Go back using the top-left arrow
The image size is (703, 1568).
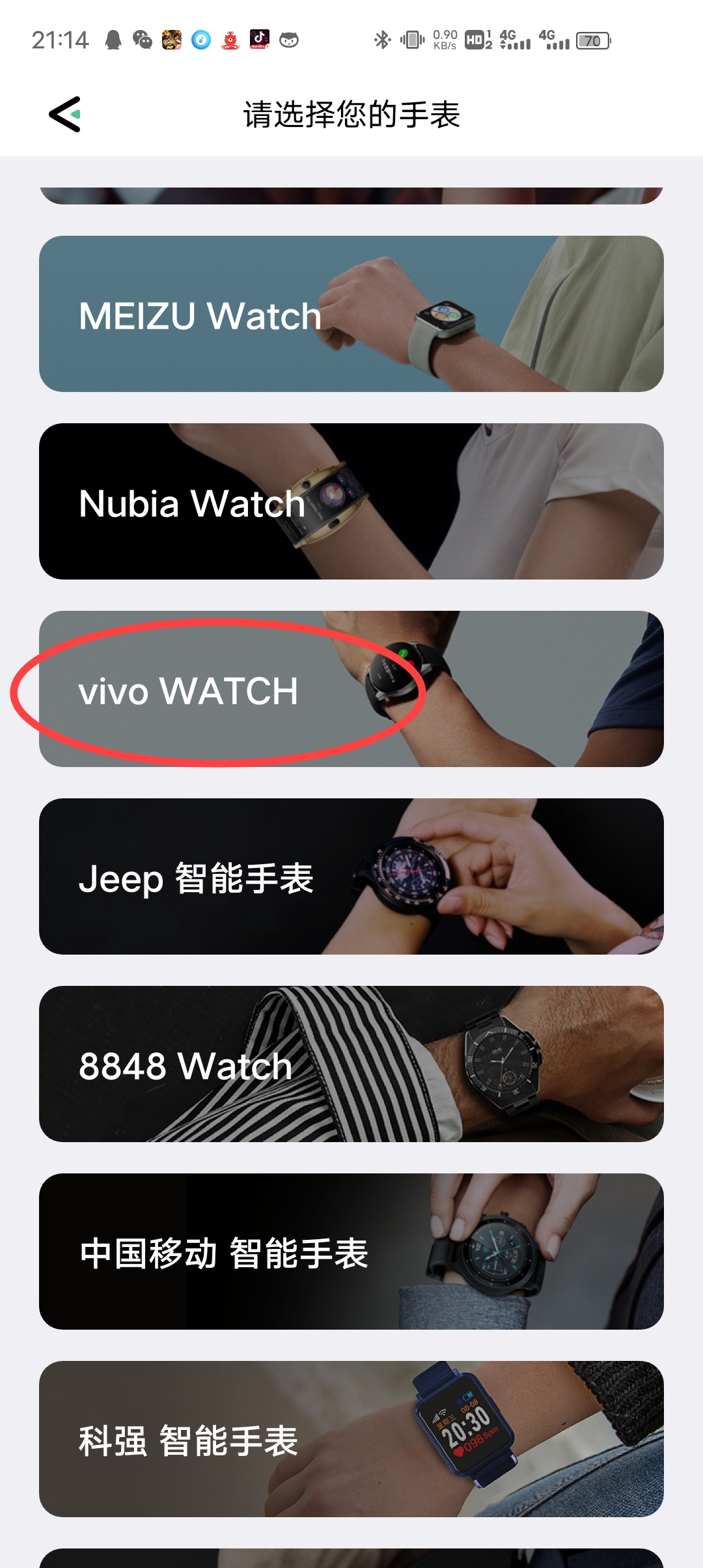click(64, 115)
